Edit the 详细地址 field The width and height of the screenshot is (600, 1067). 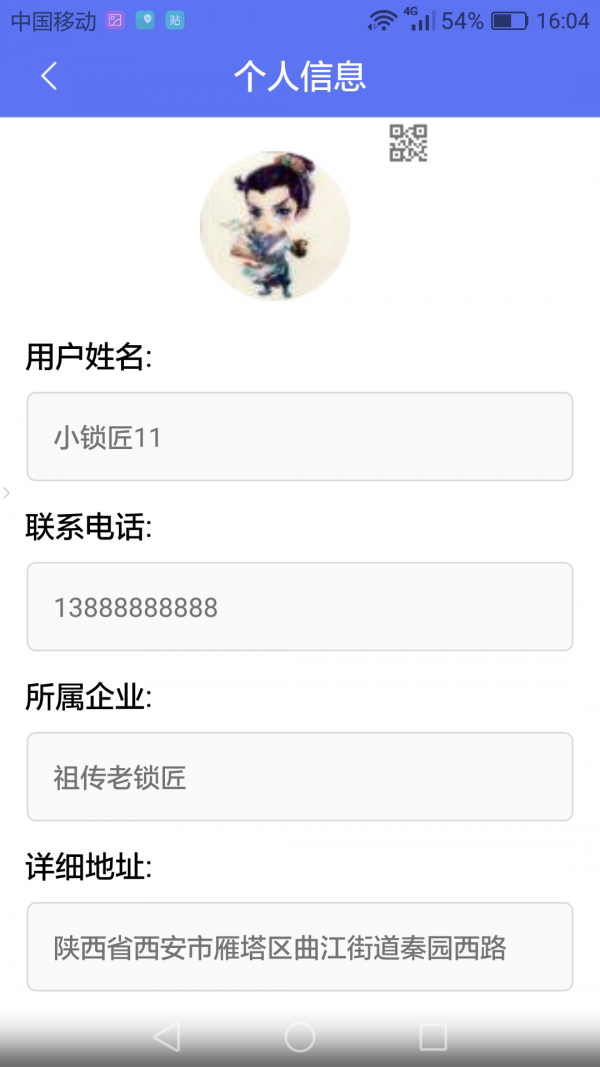click(x=300, y=947)
